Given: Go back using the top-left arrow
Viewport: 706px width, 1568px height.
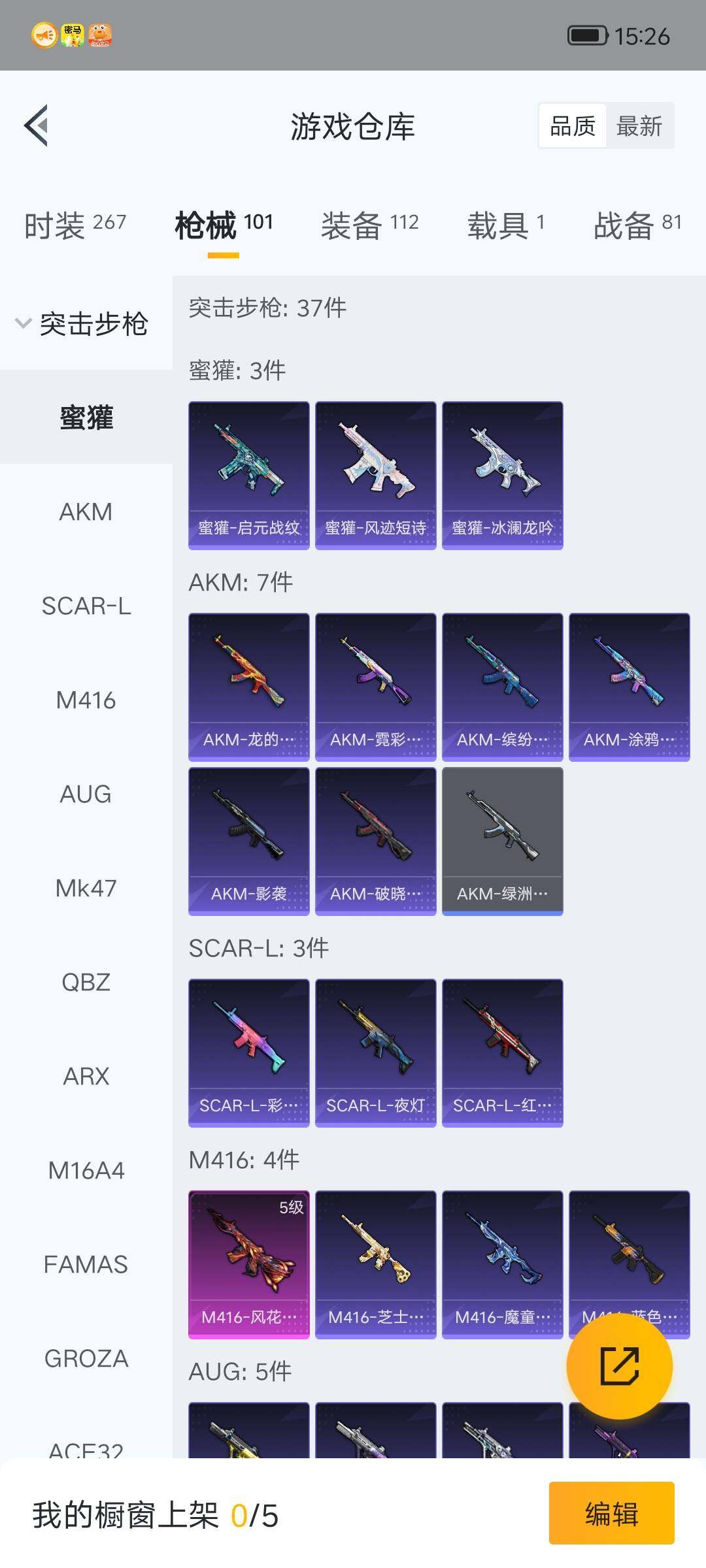Looking at the screenshot, I should tap(37, 125).
